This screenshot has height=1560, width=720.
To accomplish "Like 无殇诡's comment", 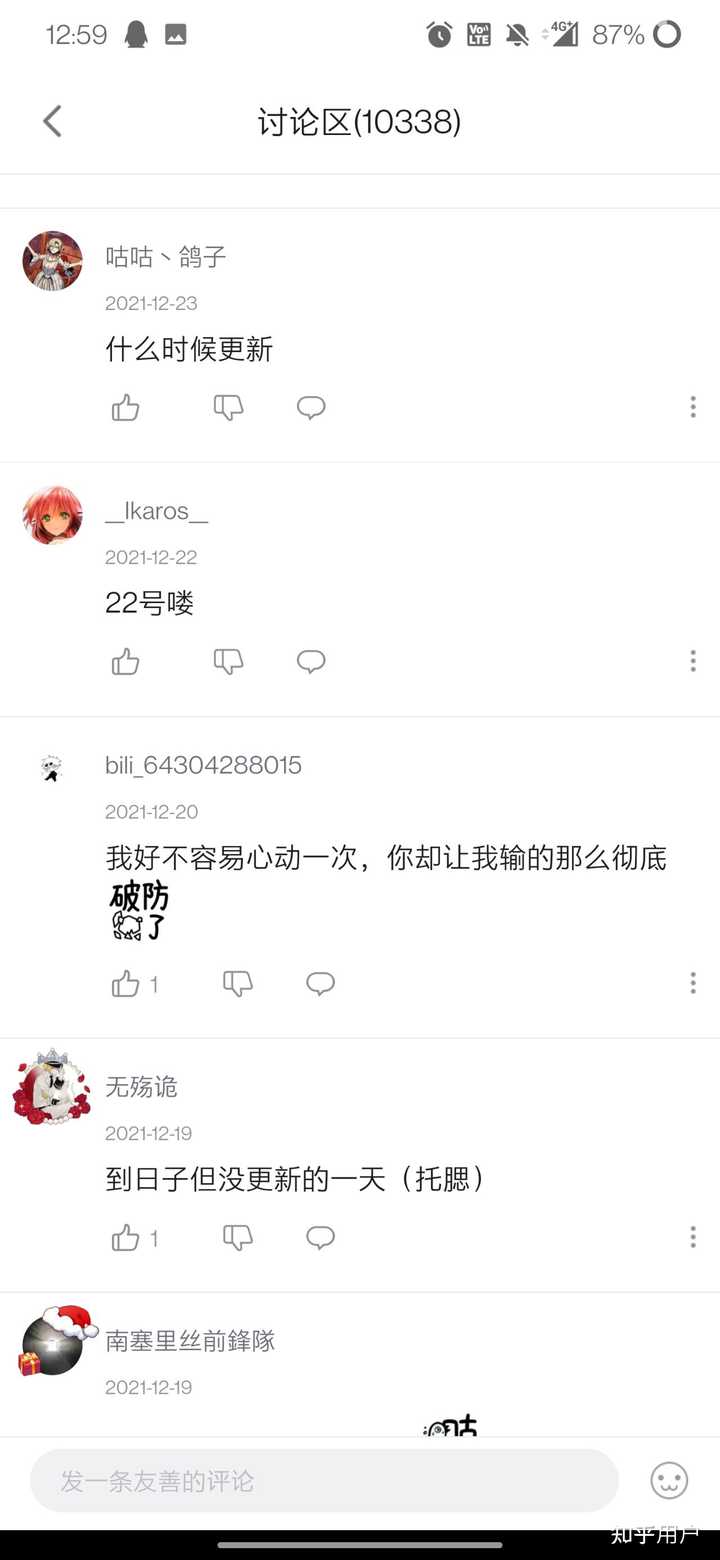I will (126, 1238).
